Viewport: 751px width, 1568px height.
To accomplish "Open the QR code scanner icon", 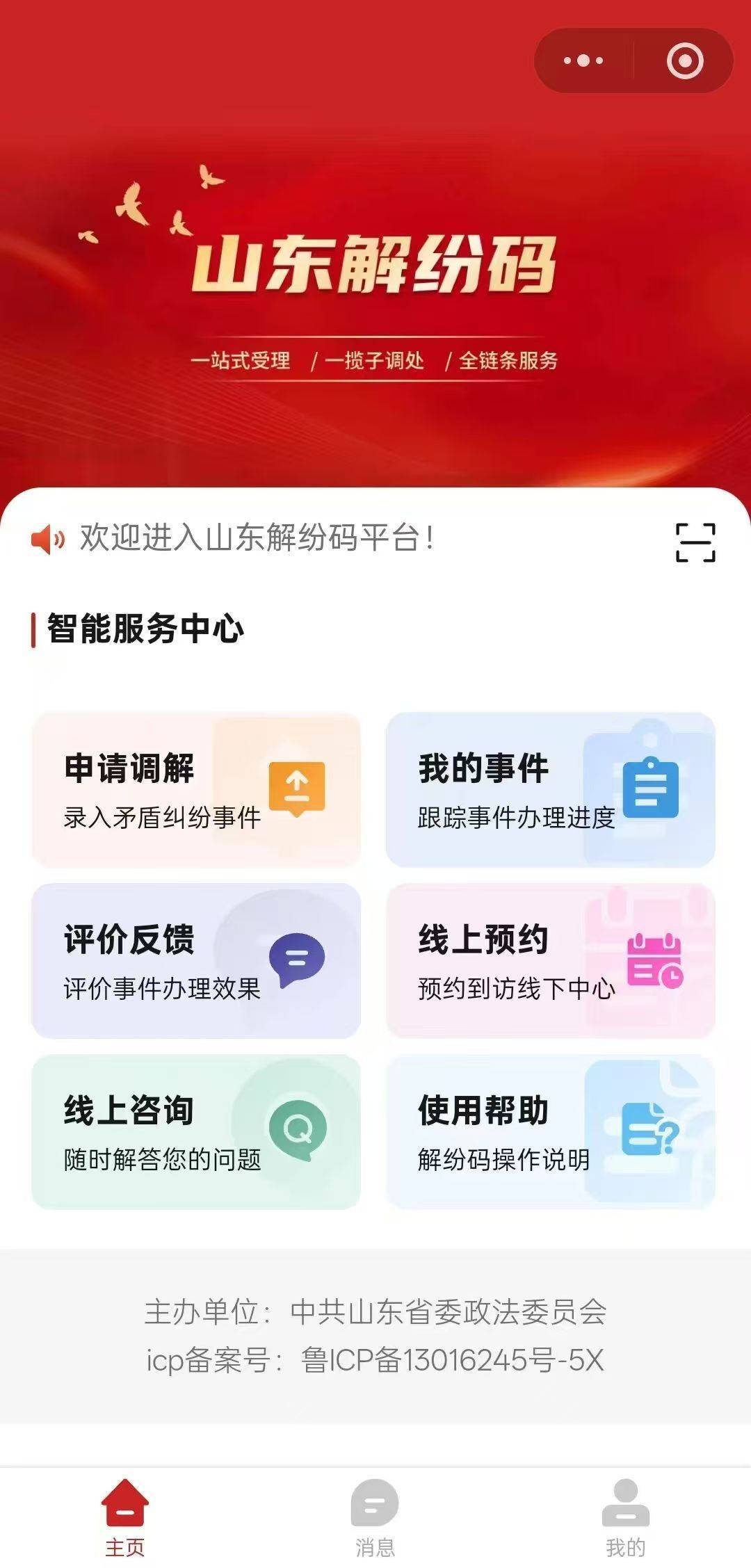I will point(695,542).
